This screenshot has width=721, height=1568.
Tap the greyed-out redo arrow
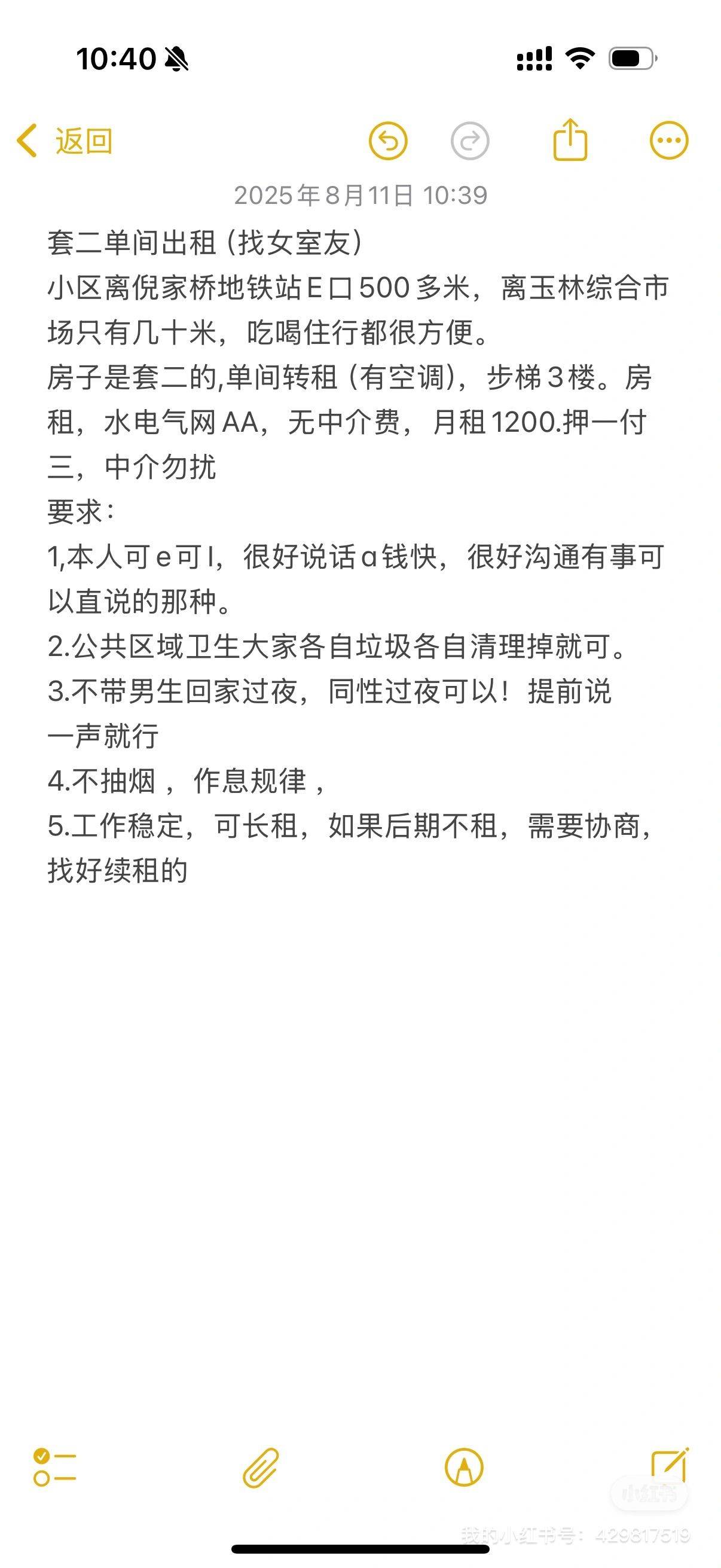[470, 141]
